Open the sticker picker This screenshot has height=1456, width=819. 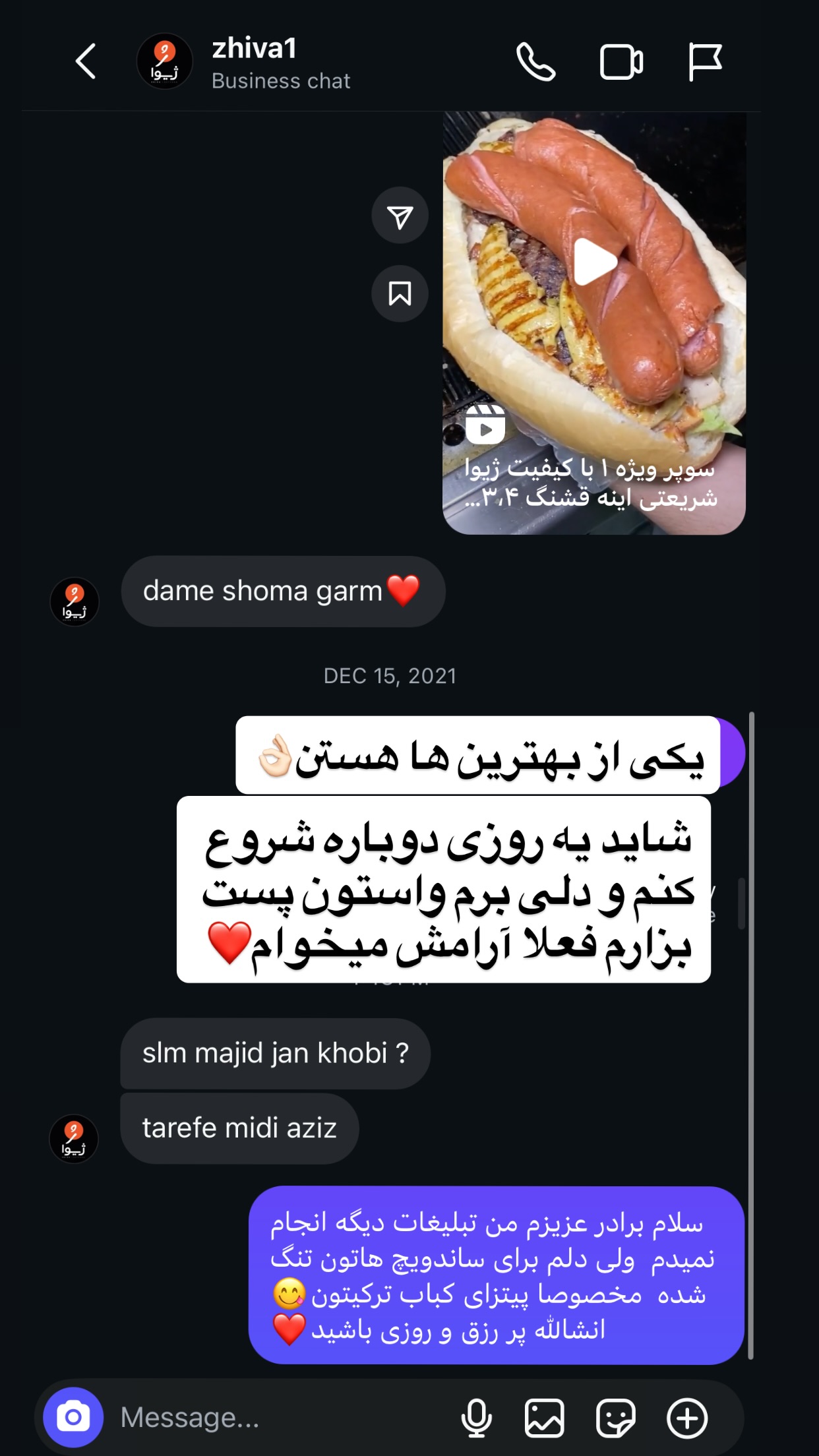[616, 1418]
